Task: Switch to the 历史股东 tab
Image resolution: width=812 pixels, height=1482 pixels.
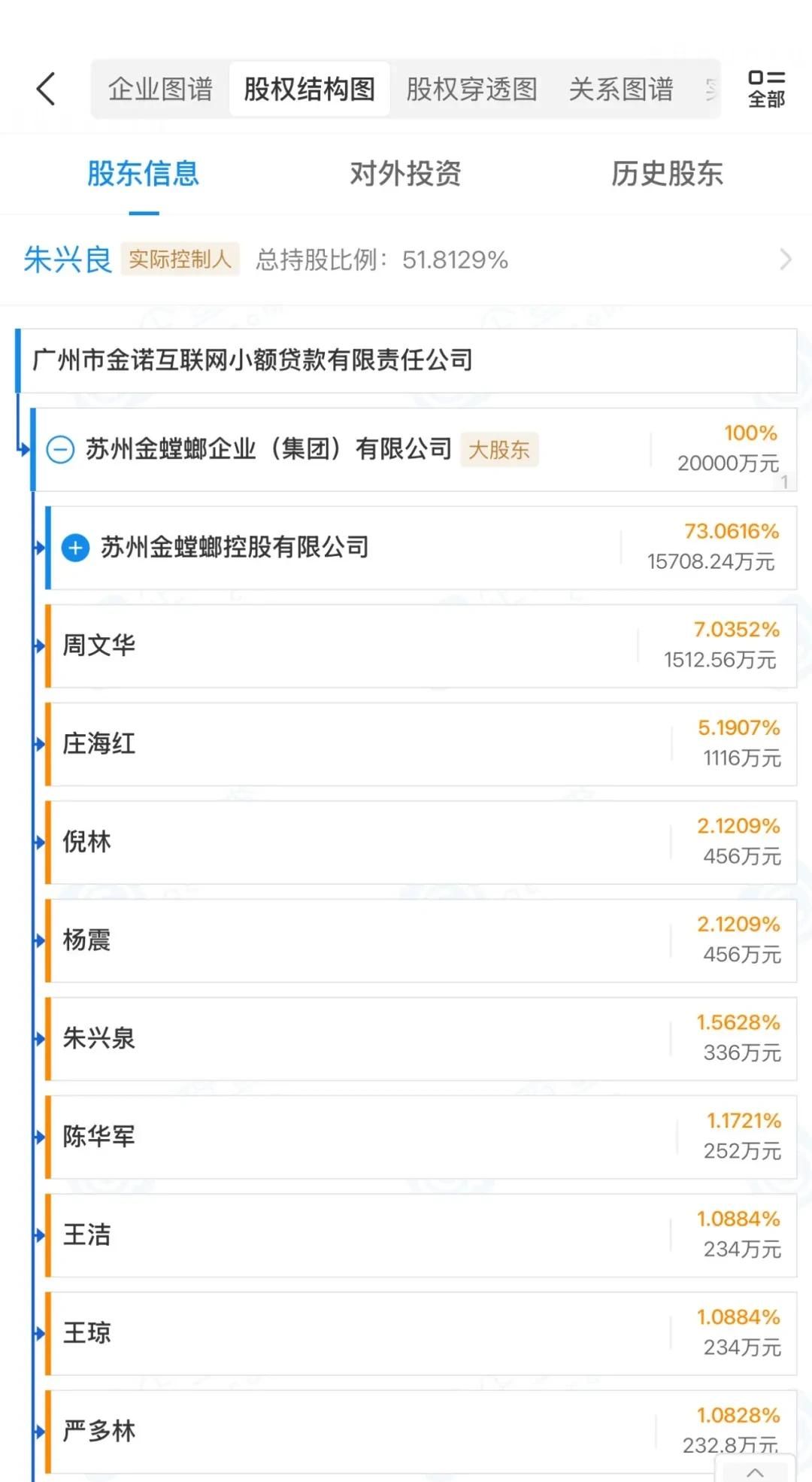Action: (668, 175)
